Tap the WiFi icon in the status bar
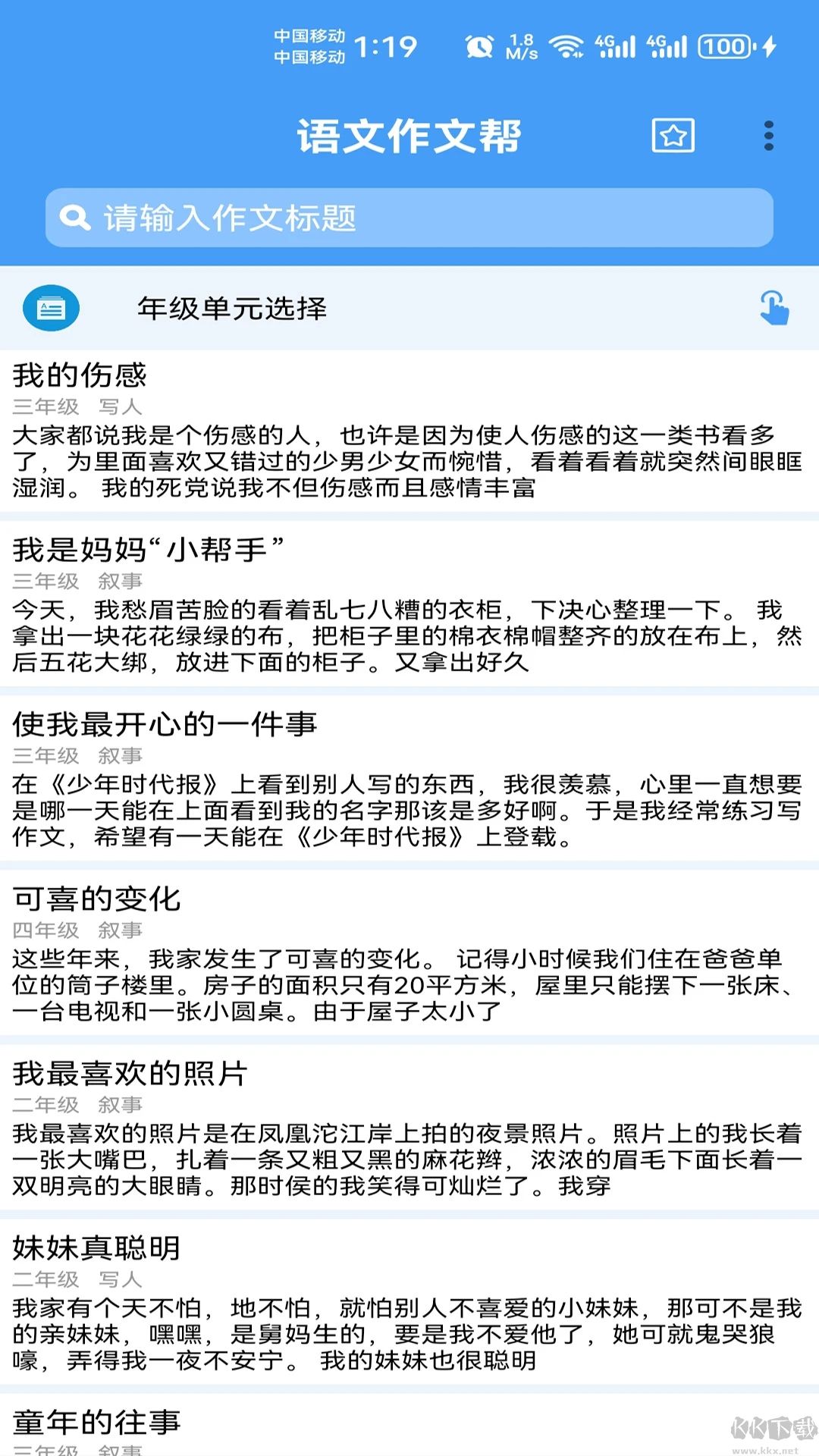 (568, 45)
